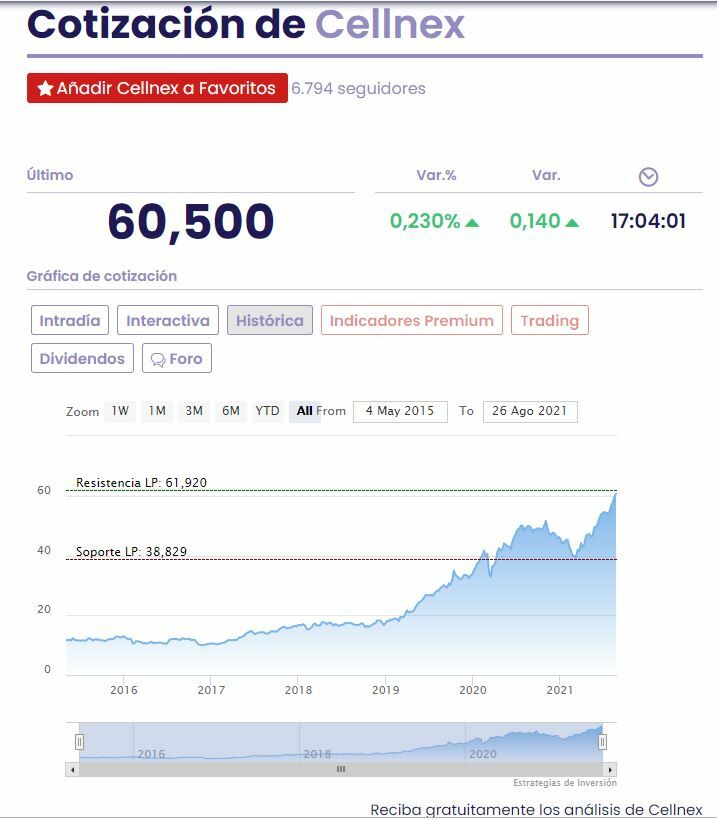Open the Foro discussion tab
Screen dimensions: 717x820
point(177,358)
